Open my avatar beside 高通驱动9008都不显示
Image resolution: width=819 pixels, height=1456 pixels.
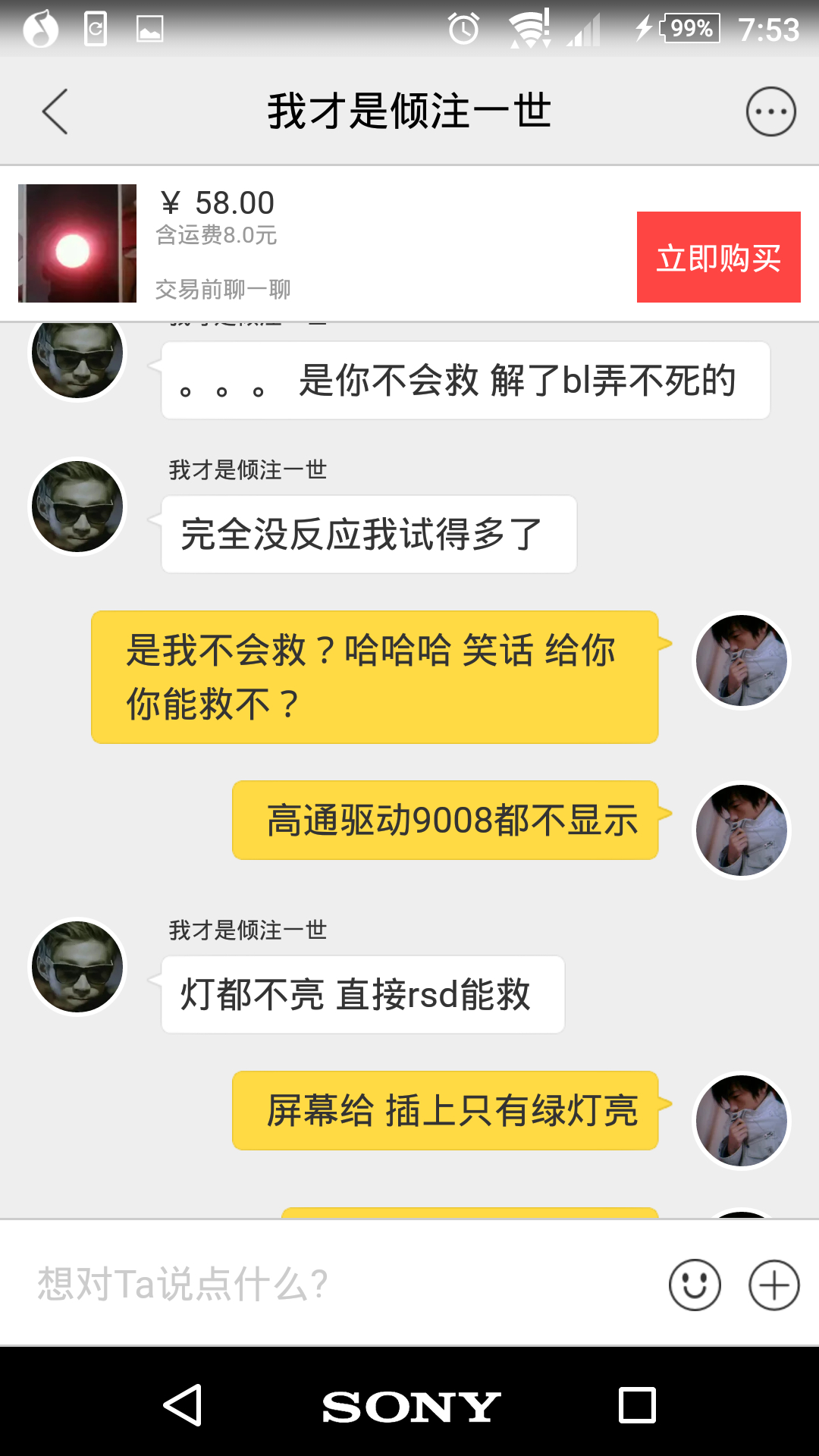(741, 830)
